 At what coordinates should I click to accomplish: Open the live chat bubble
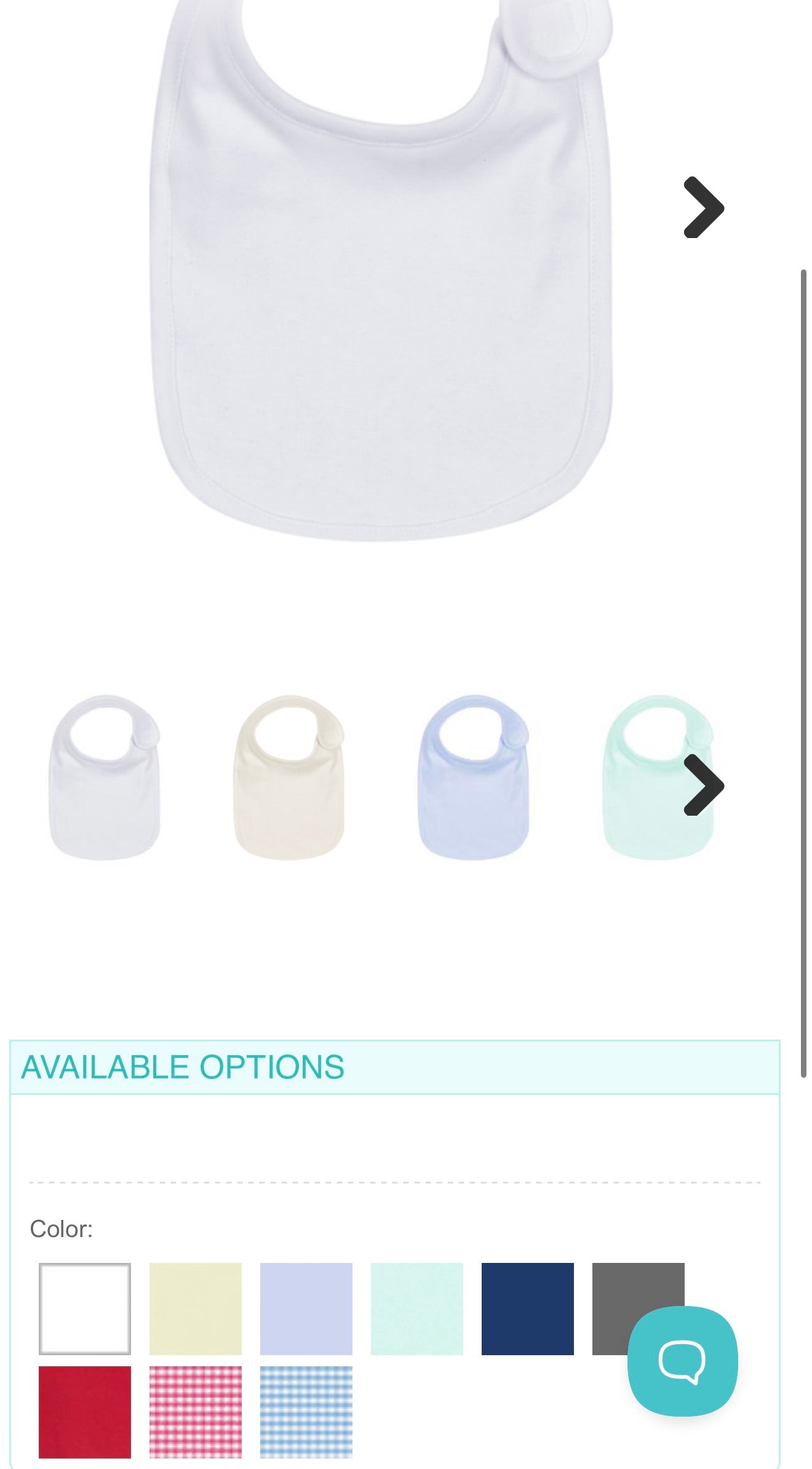[682, 1361]
